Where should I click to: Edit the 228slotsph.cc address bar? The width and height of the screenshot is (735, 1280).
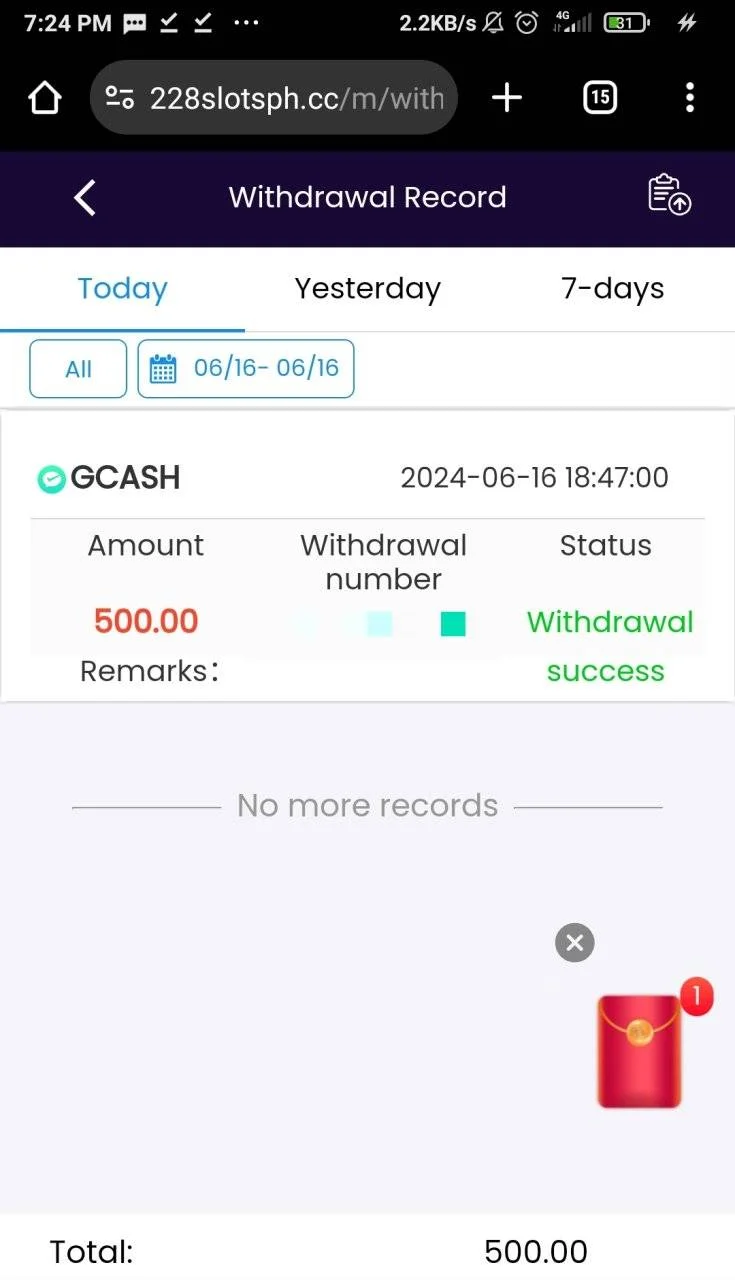(x=273, y=98)
